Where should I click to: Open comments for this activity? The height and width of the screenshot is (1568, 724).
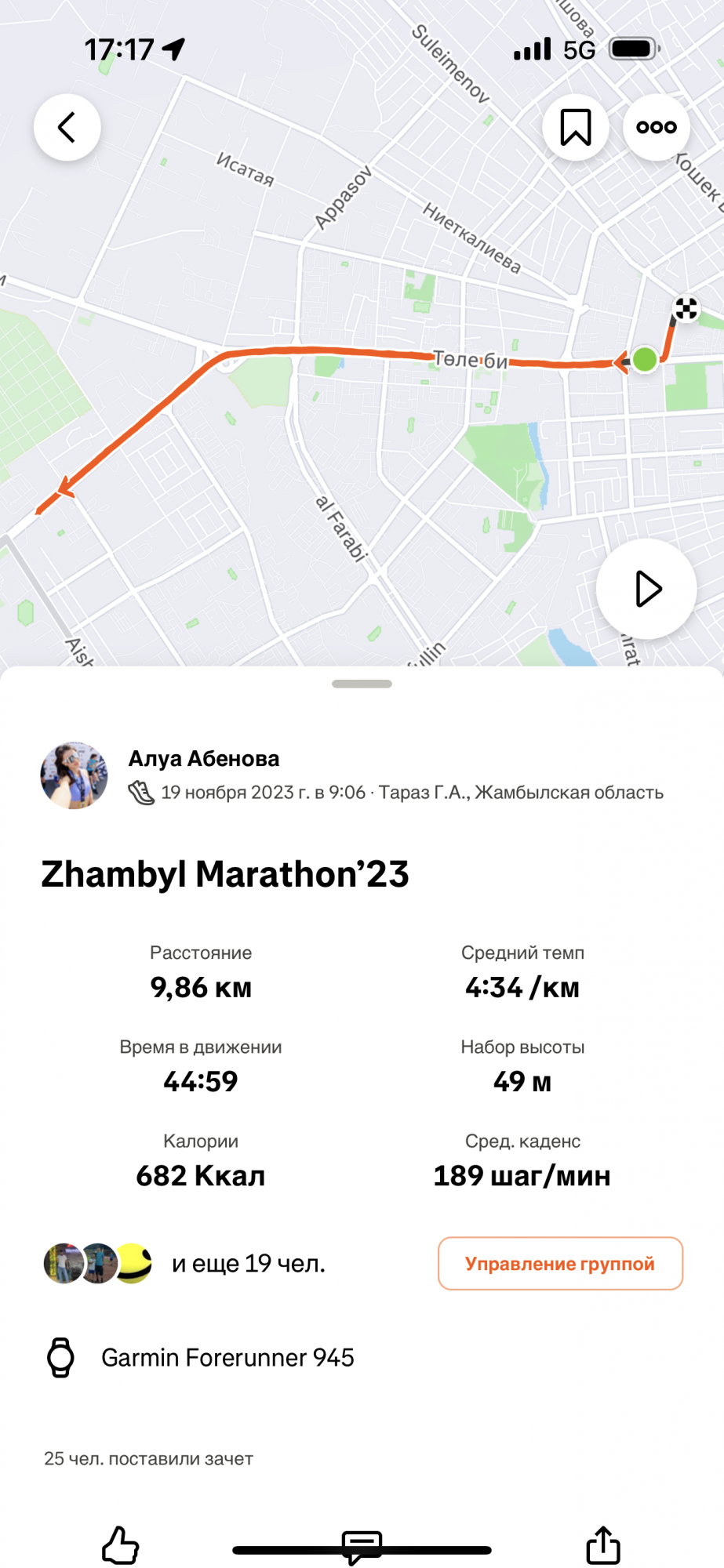pos(362,1547)
